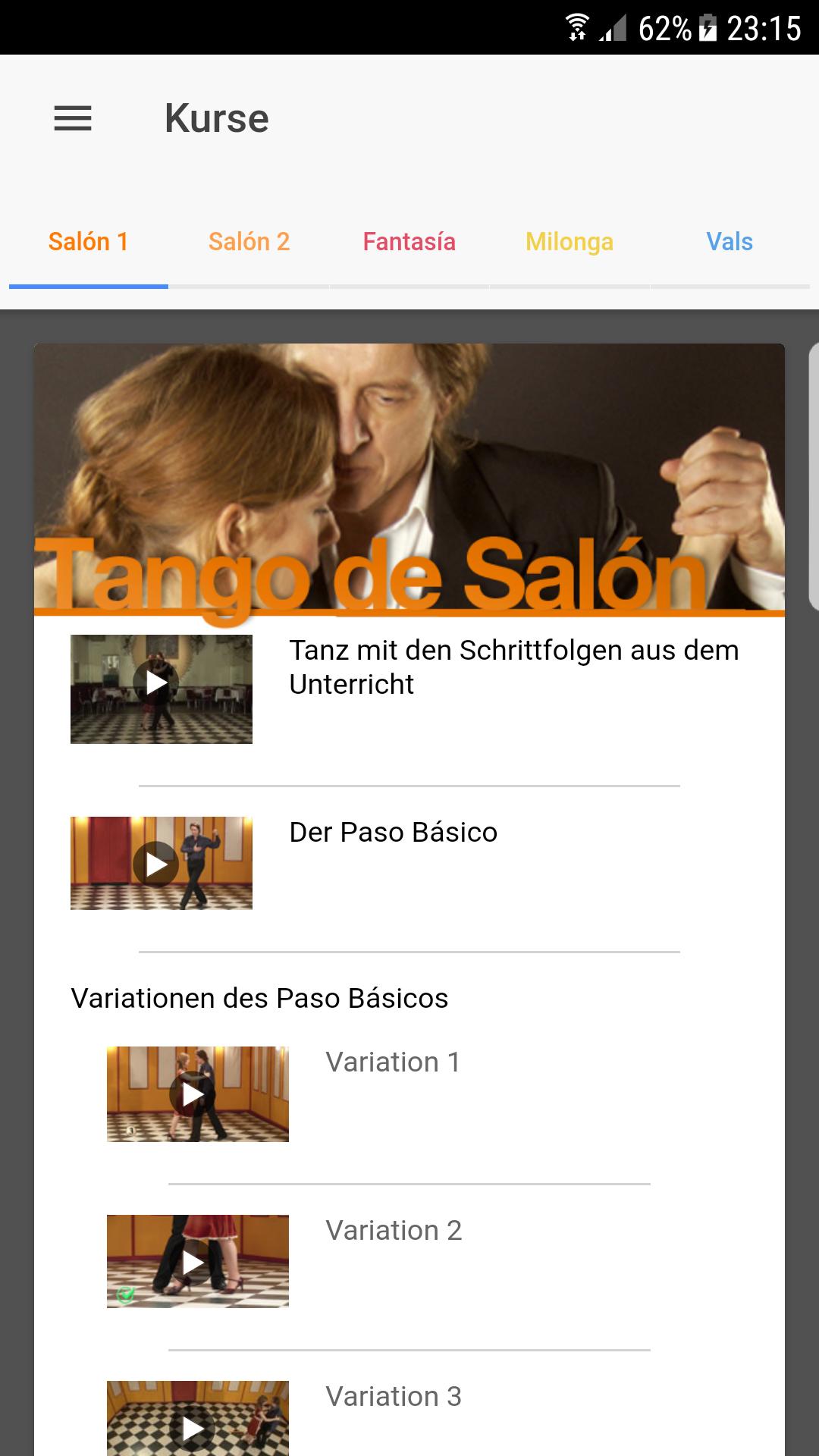Open the navigation drawer hamburger menu
819x1456 pixels.
(x=73, y=119)
